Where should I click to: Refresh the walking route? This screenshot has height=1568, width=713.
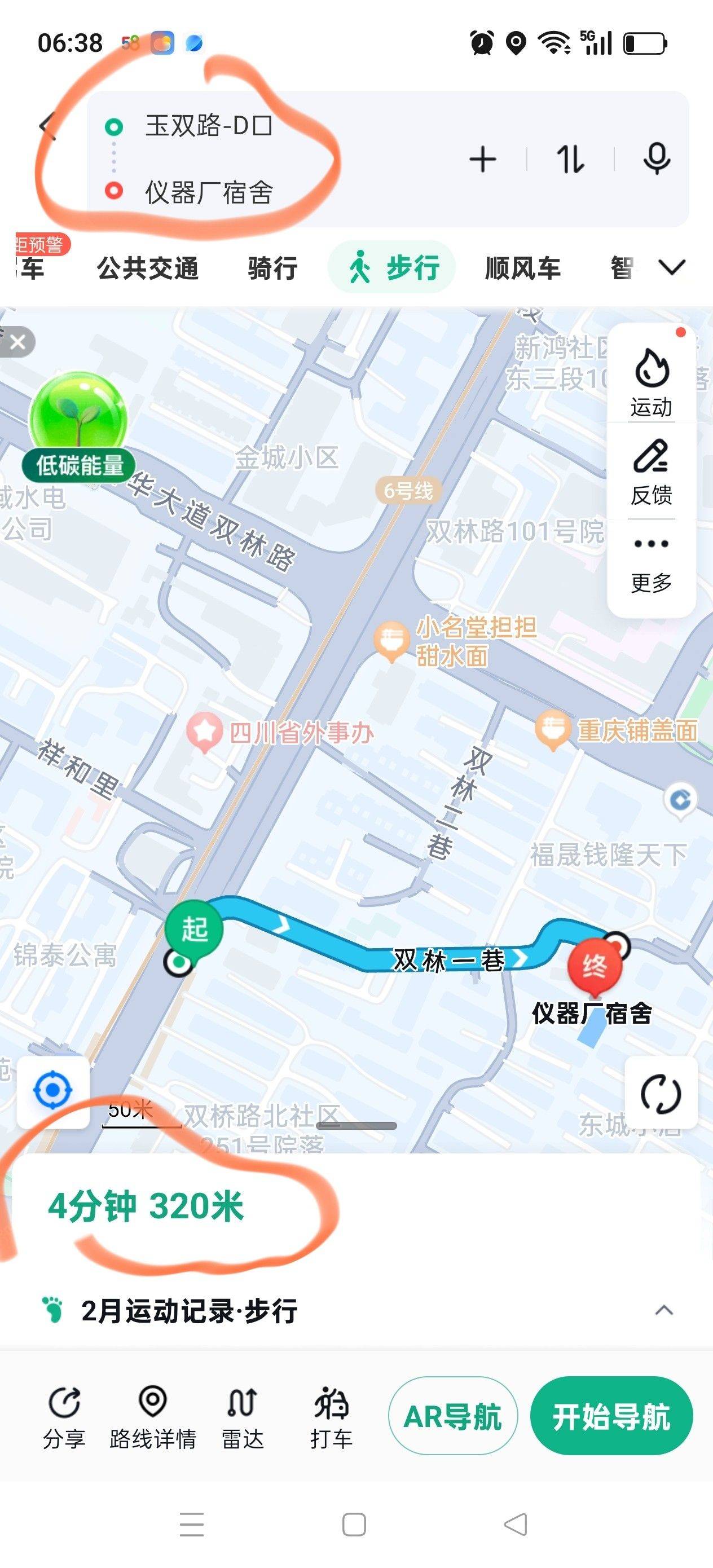tap(661, 1094)
